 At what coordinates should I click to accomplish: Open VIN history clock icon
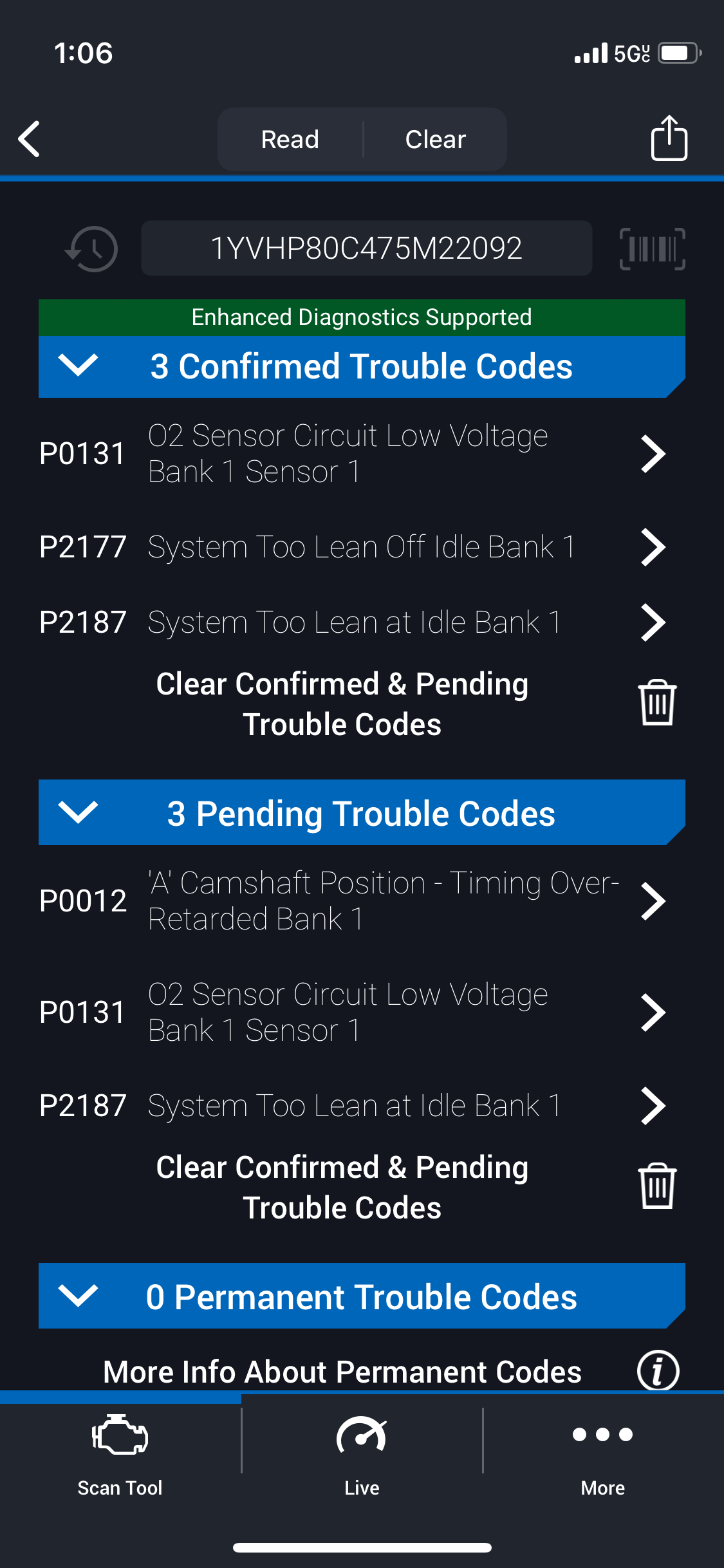pyautogui.click(x=92, y=248)
